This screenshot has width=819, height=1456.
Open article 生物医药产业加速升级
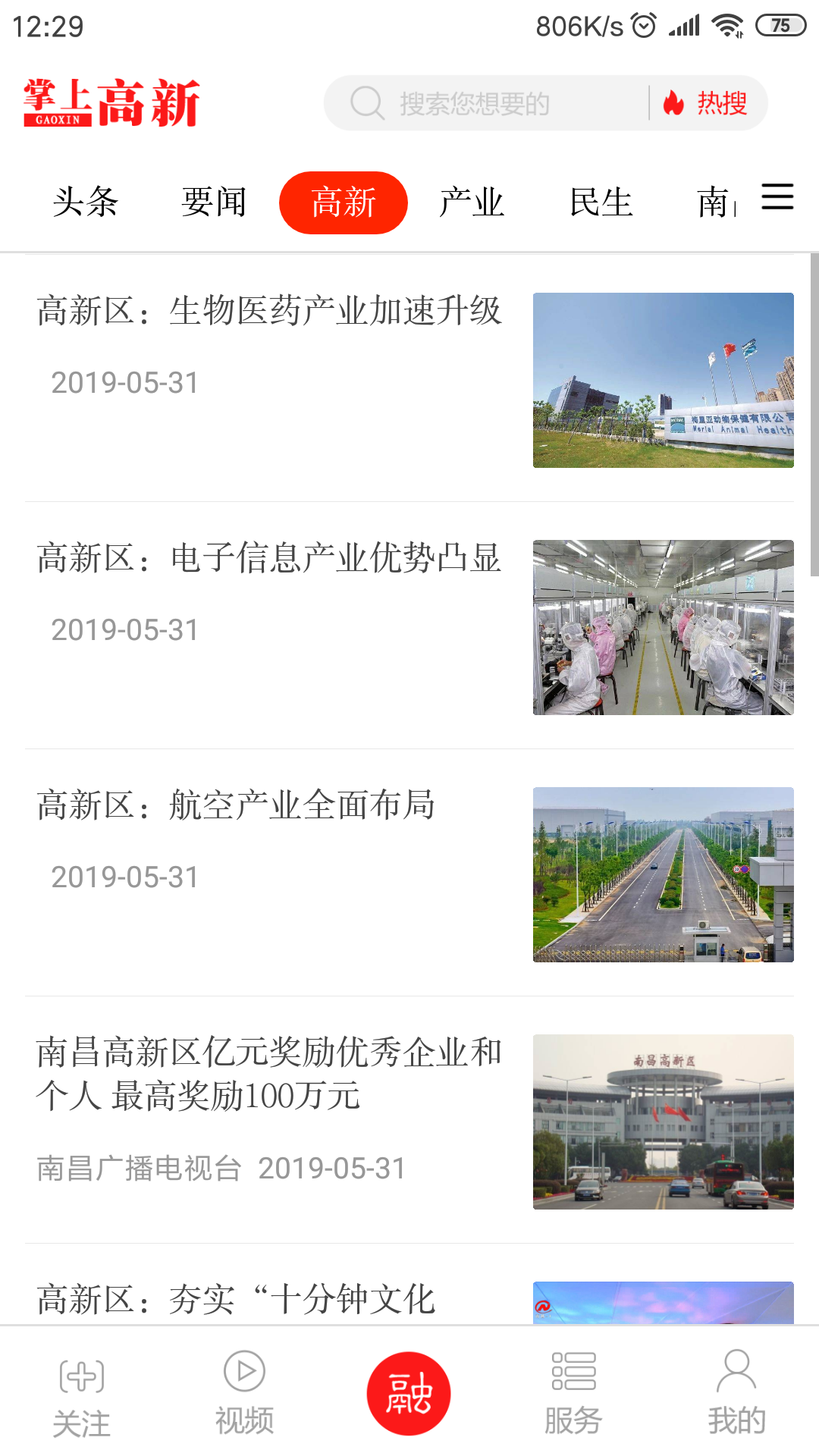269,312
